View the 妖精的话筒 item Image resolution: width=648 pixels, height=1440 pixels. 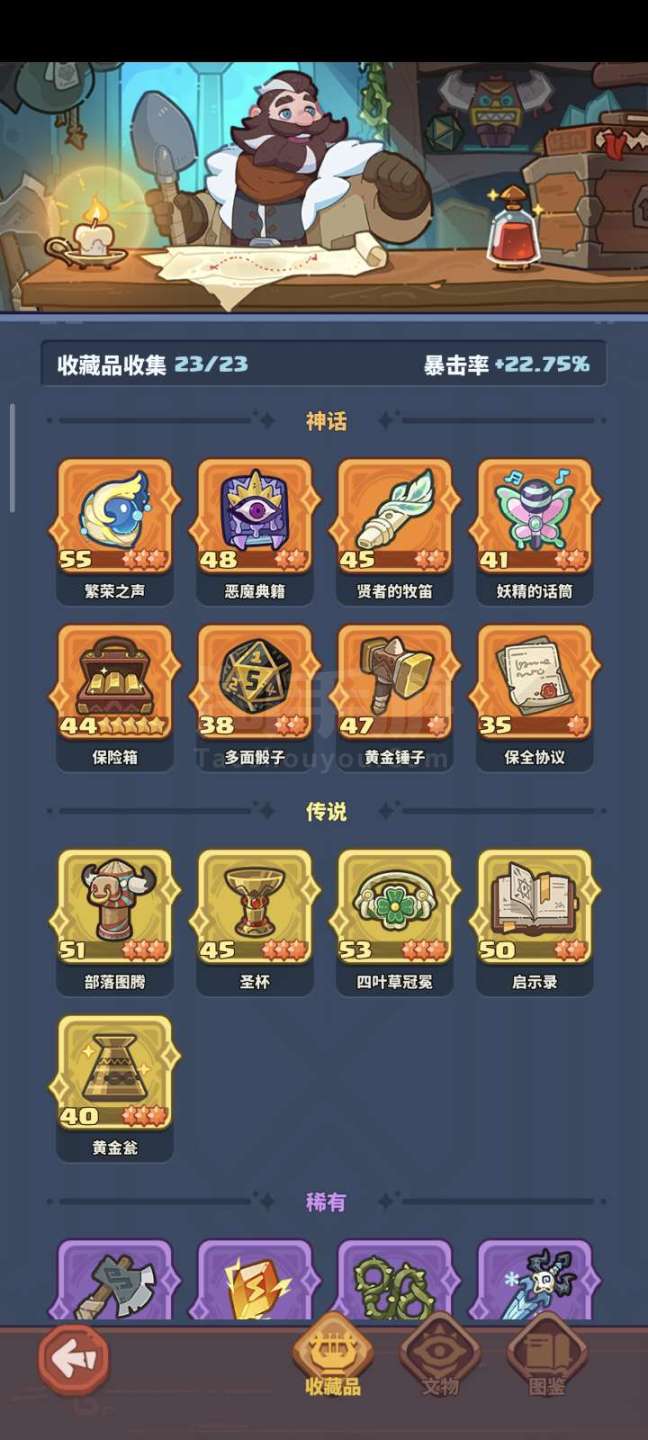tap(535, 518)
